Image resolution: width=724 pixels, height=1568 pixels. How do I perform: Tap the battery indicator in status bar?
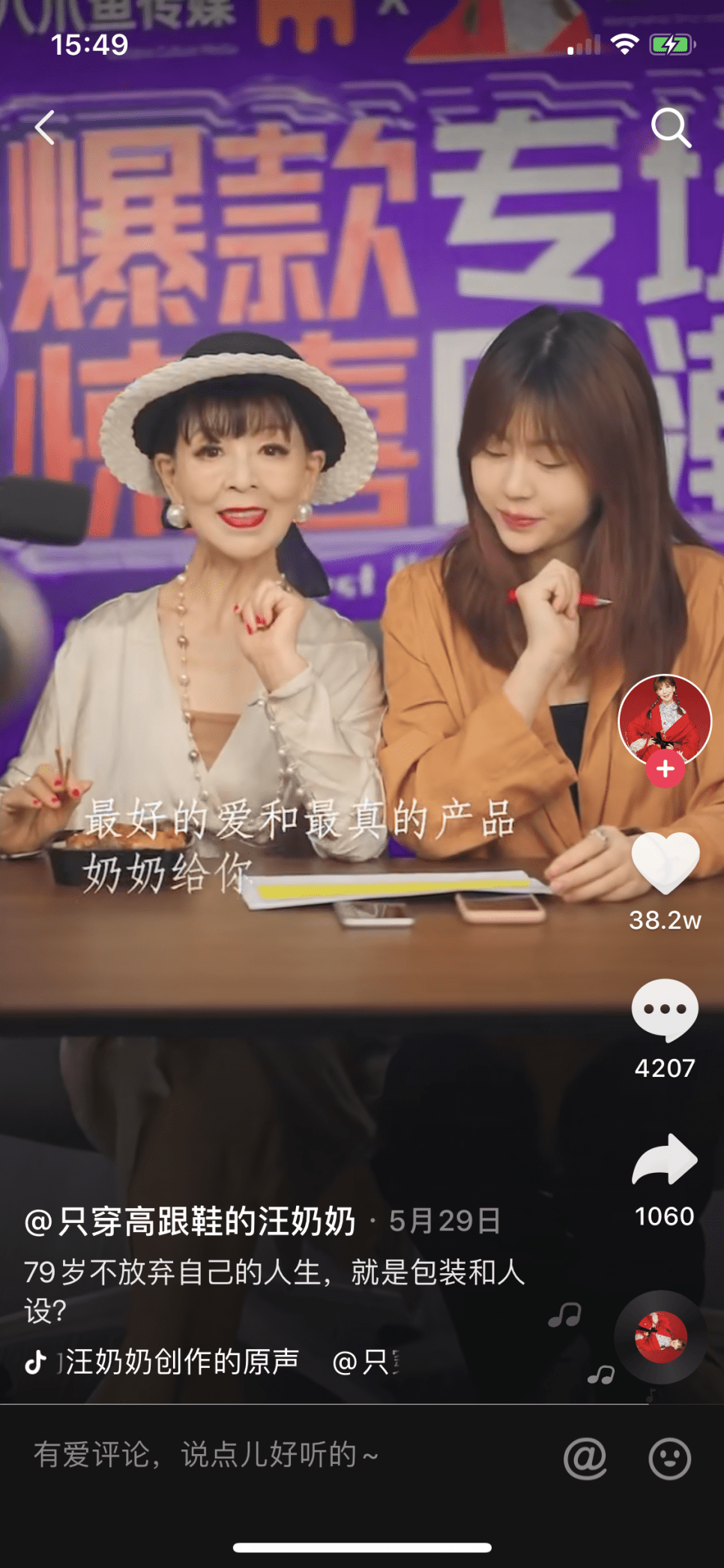coord(673,45)
